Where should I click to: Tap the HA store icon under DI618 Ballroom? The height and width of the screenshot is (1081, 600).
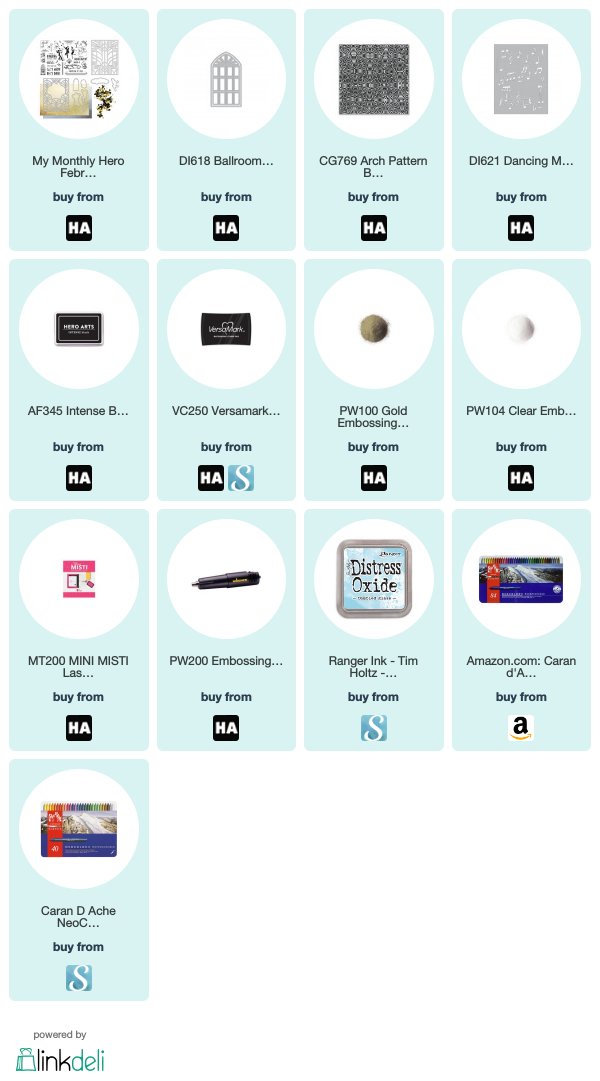226,228
